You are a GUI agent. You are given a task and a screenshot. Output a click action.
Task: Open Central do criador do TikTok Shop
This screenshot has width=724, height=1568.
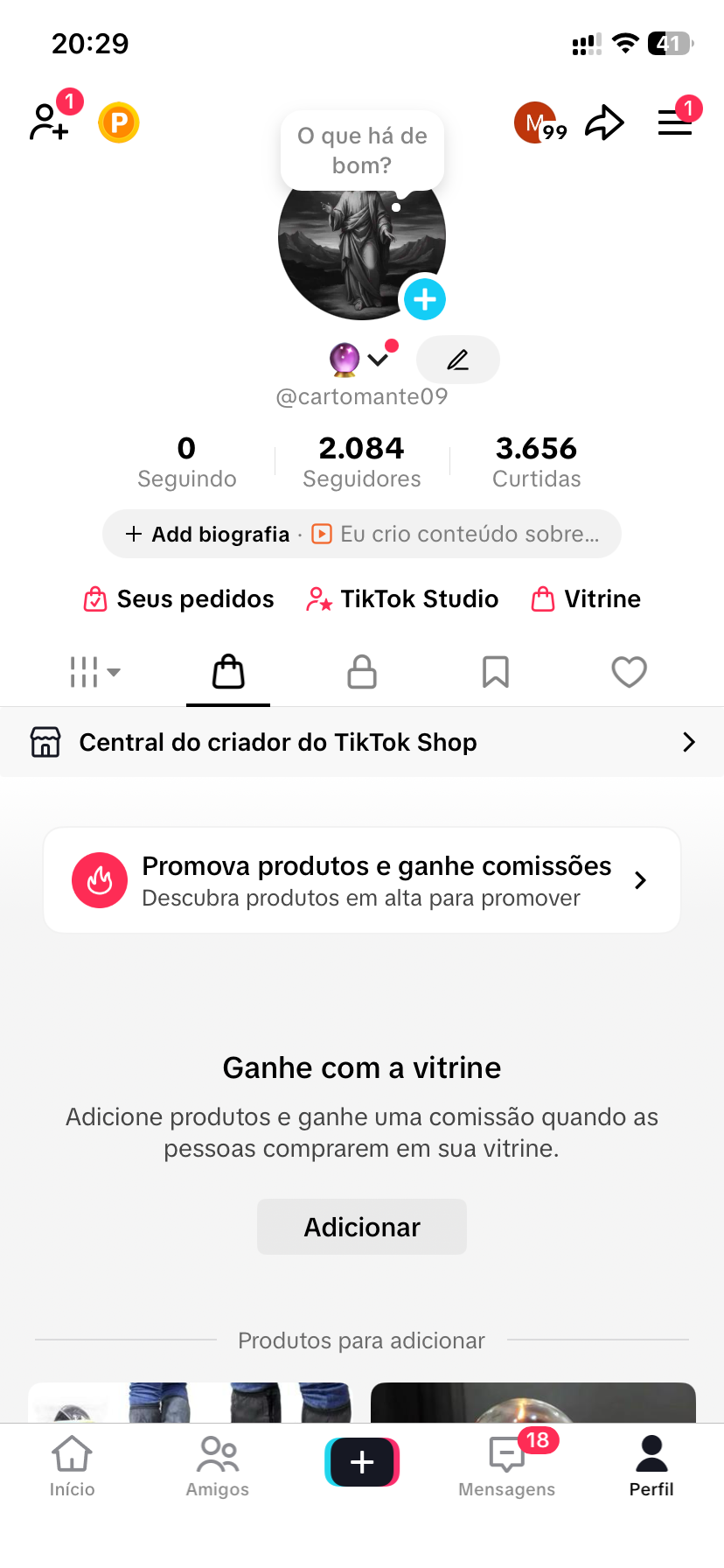pos(362,742)
